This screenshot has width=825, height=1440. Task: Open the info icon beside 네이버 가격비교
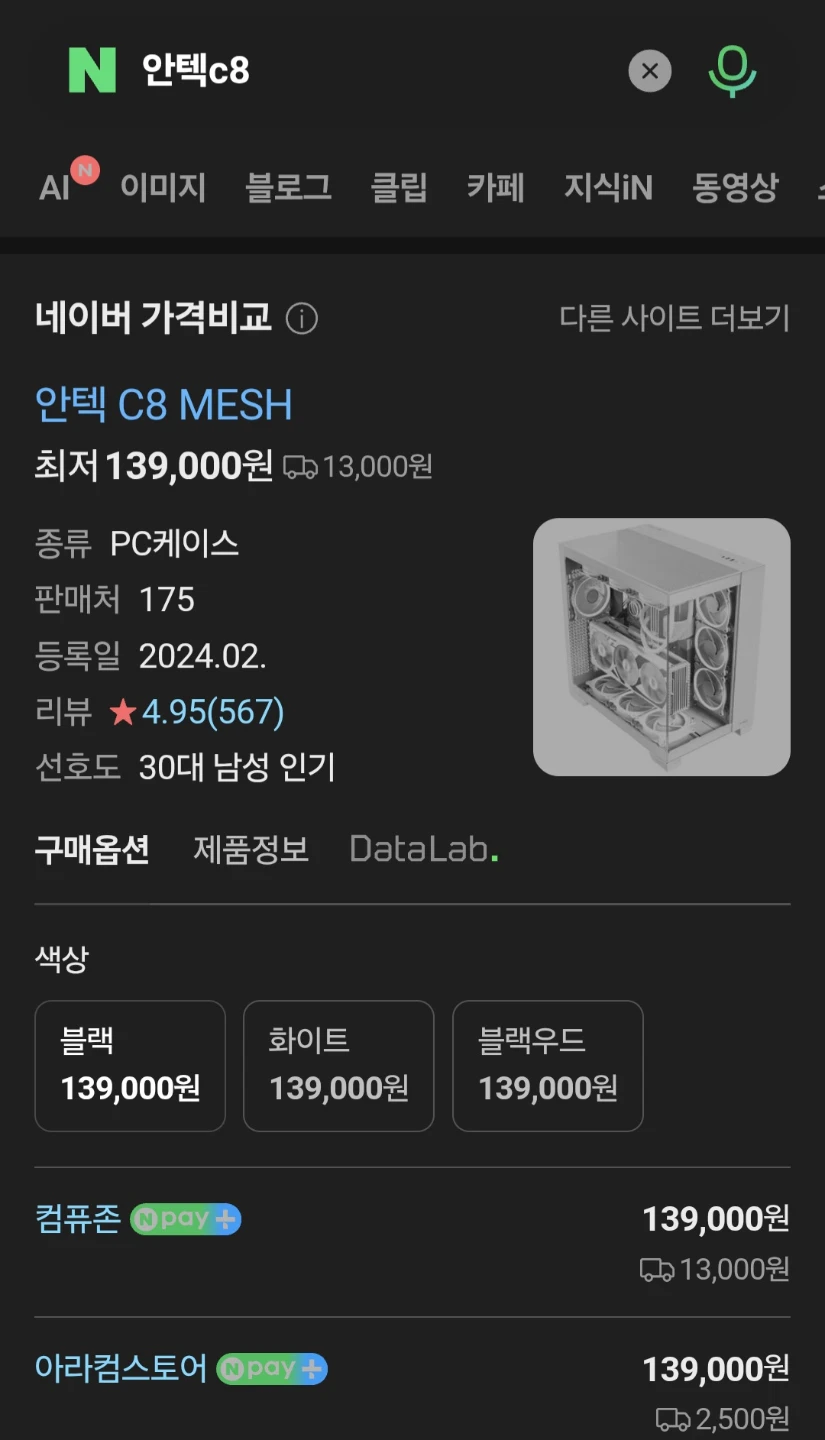[x=302, y=319]
